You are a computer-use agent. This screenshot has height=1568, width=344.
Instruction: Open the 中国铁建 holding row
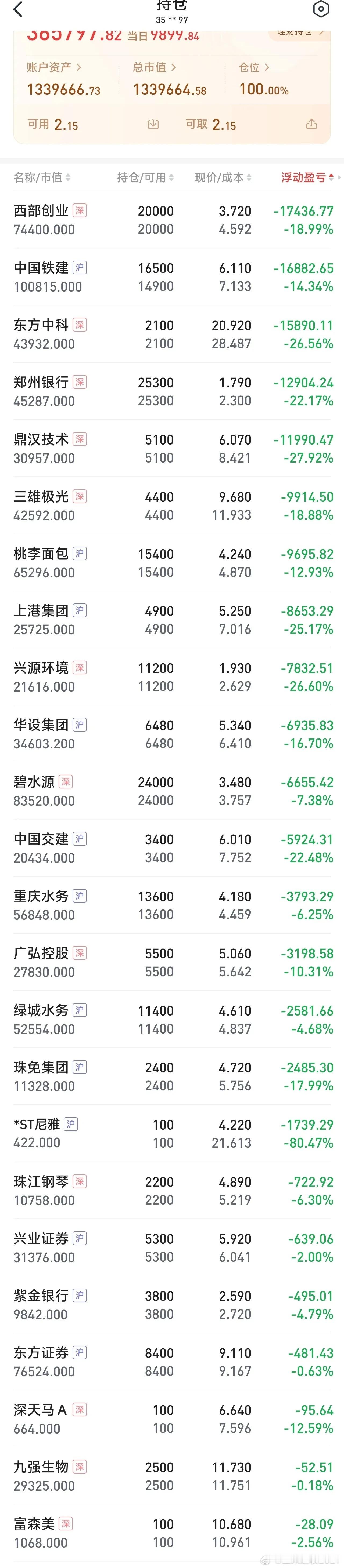(172, 277)
